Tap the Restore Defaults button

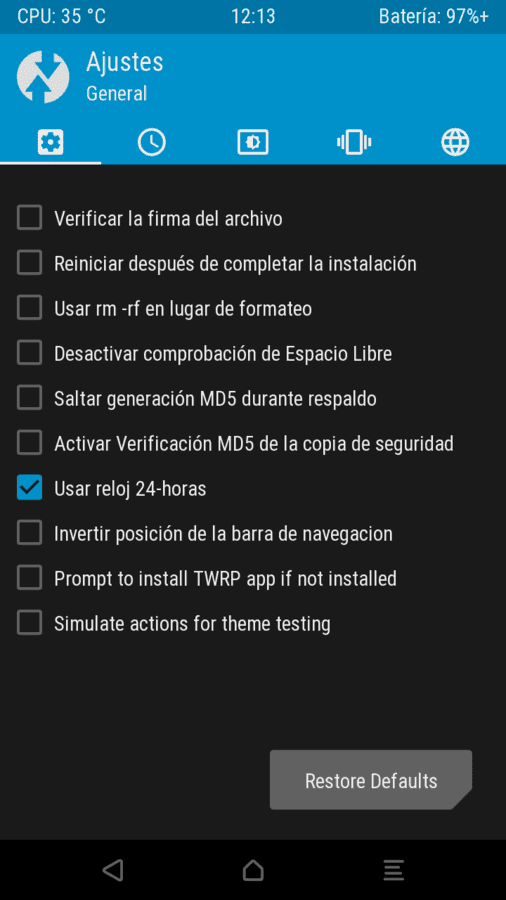click(x=371, y=780)
